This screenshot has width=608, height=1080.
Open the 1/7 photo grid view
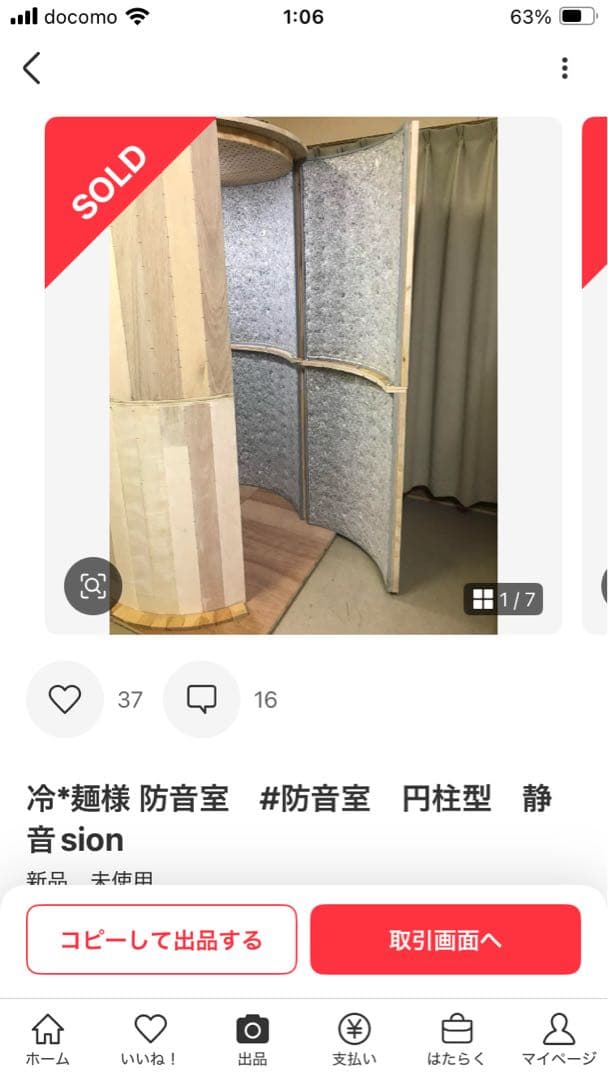click(504, 599)
